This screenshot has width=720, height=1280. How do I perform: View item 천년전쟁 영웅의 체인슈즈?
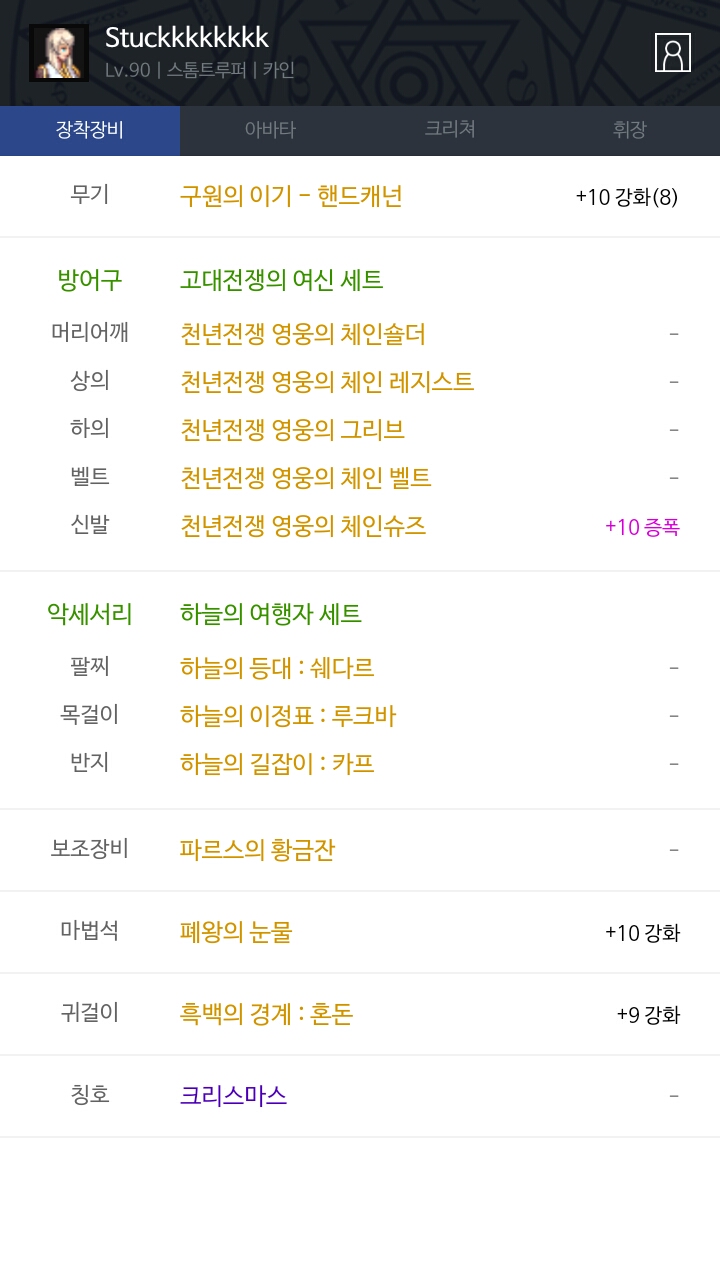point(303,526)
